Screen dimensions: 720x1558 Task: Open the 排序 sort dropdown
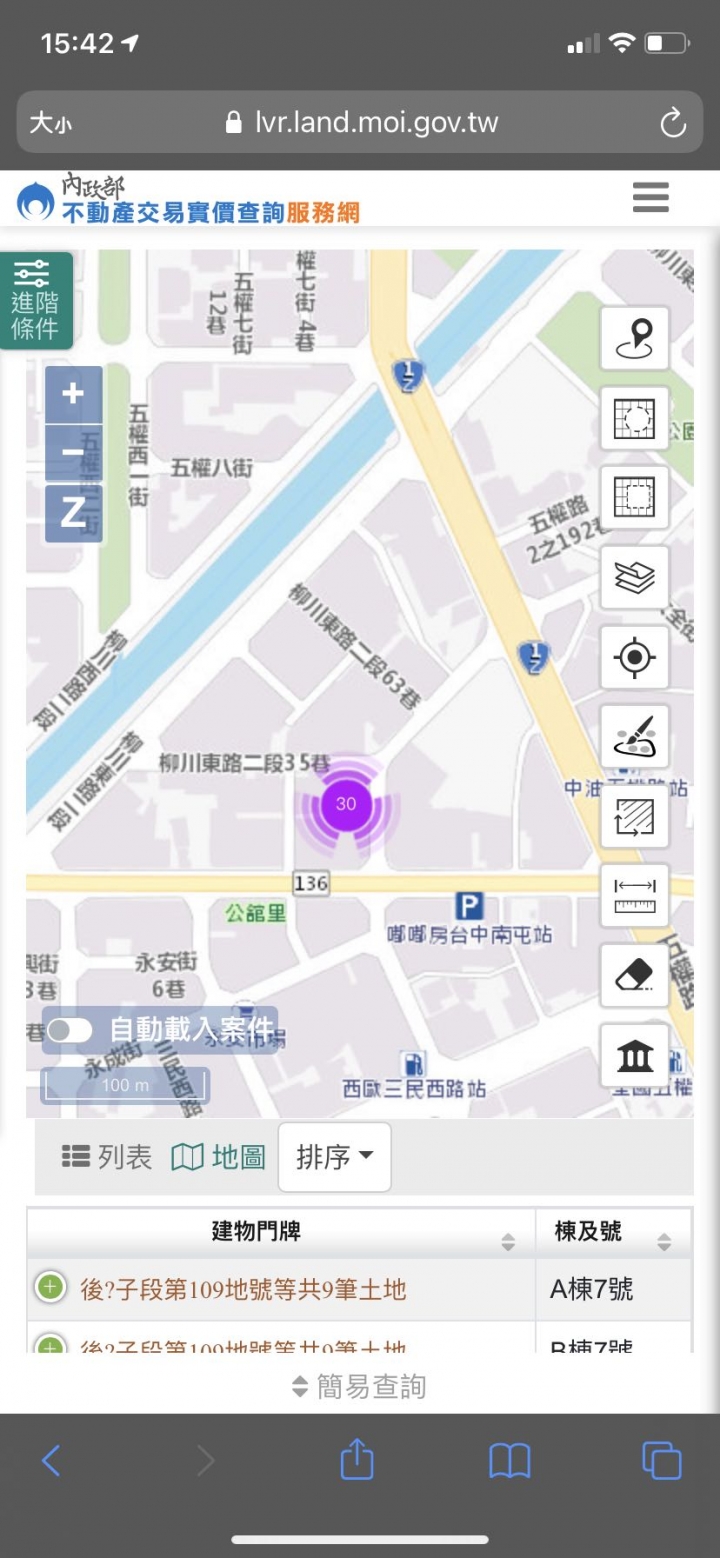pyautogui.click(x=334, y=1157)
